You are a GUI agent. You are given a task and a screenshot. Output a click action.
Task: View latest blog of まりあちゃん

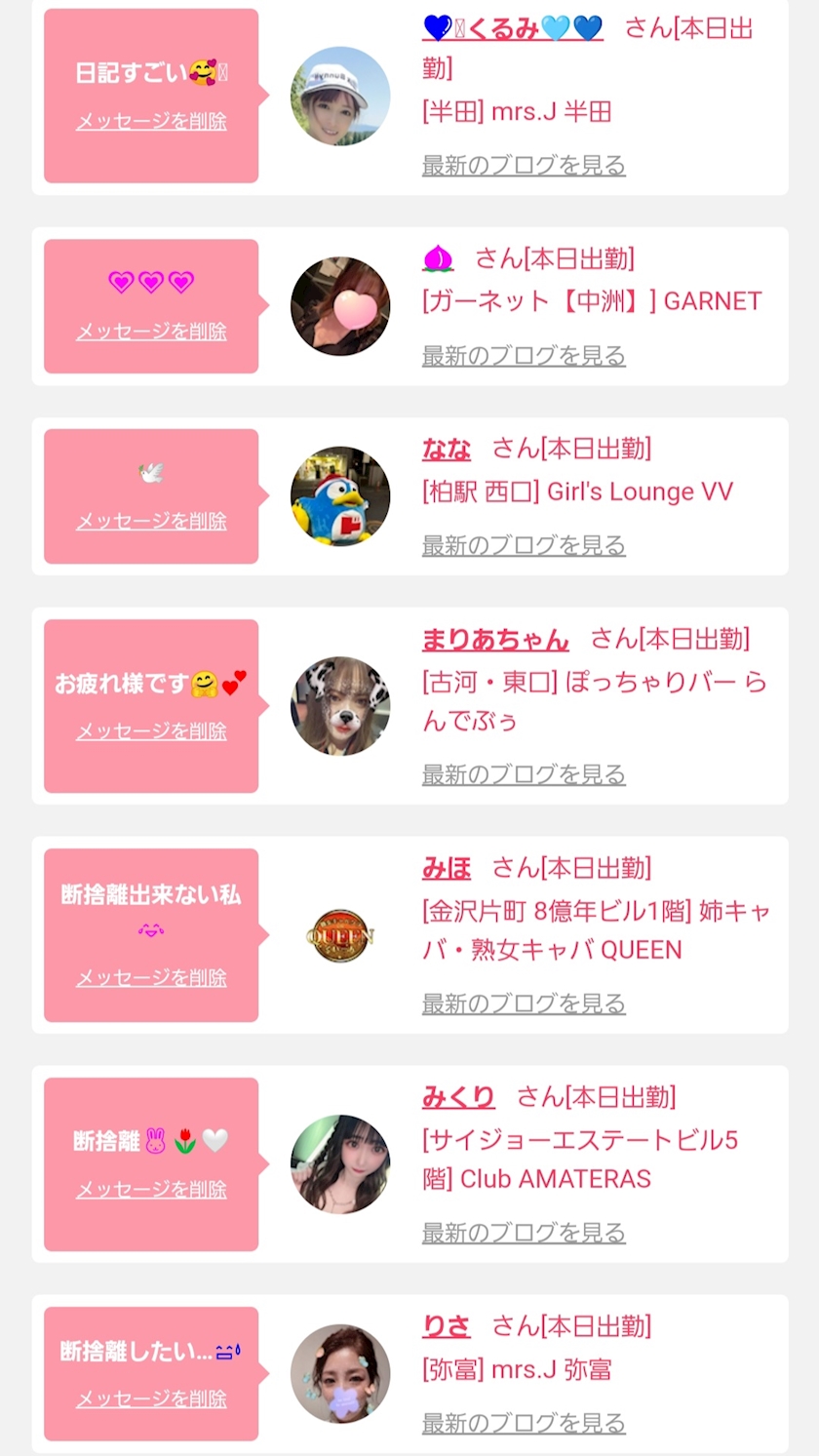524,774
